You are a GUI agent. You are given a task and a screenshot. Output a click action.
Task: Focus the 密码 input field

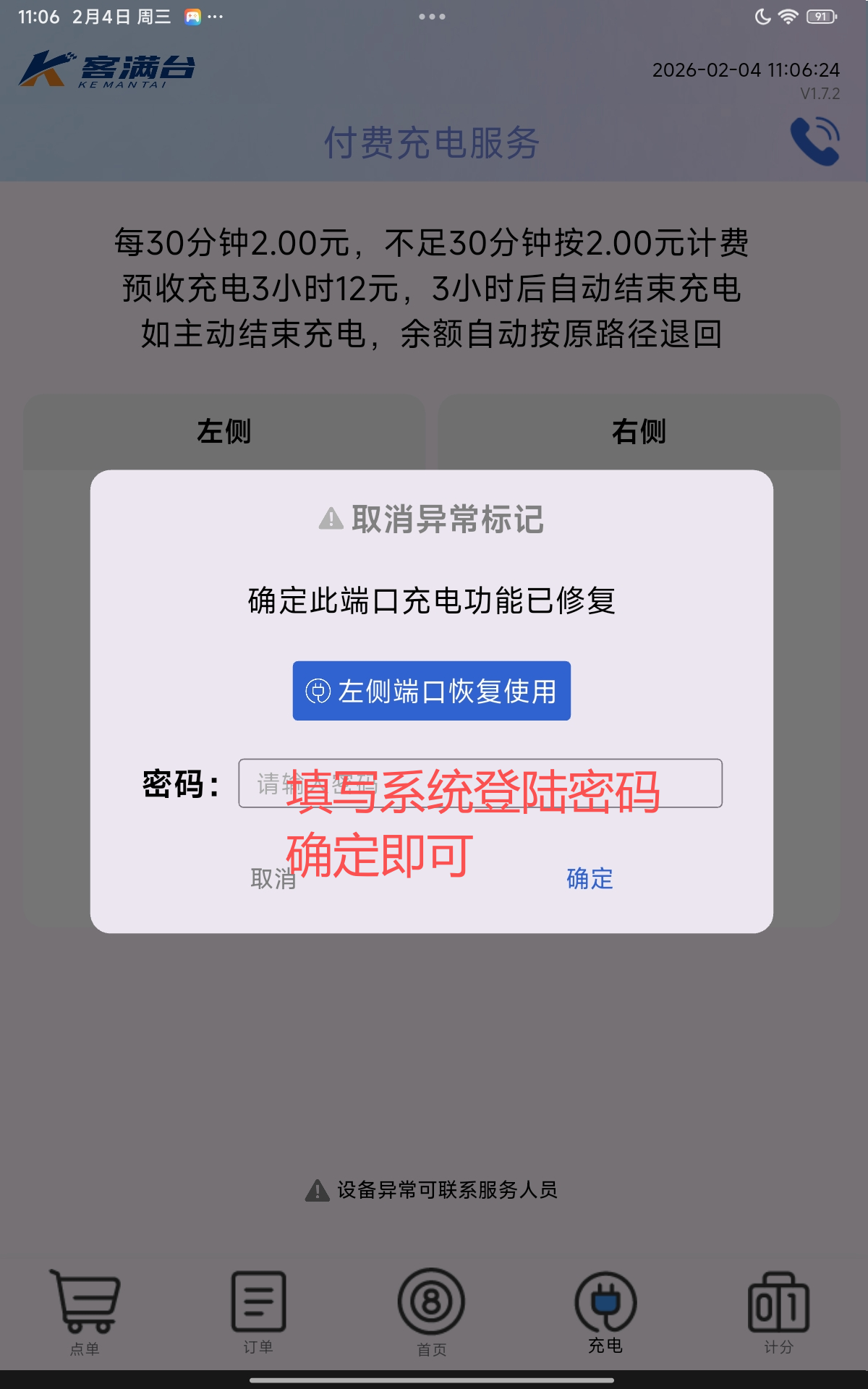tap(480, 783)
